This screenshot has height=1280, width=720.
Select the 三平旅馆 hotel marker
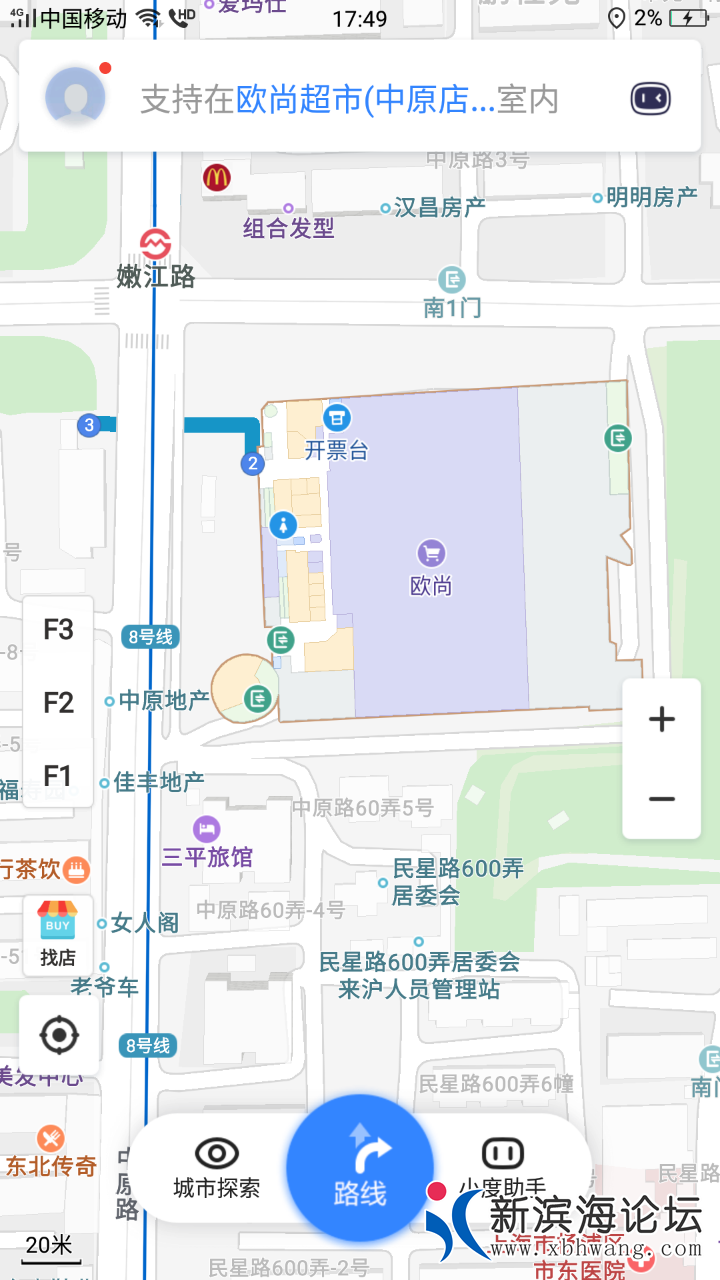[x=207, y=829]
